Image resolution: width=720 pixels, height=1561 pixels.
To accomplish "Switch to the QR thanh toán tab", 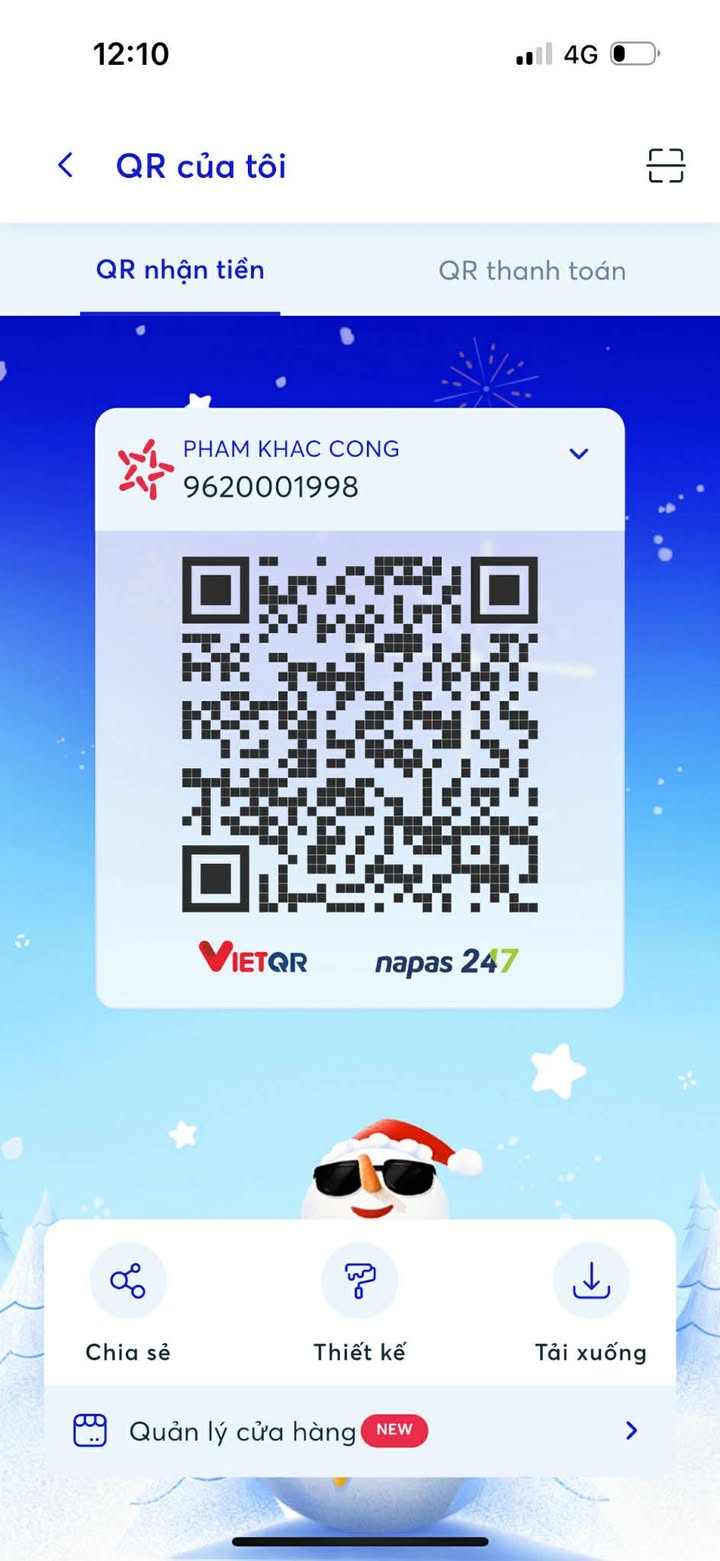I will click(x=532, y=271).
